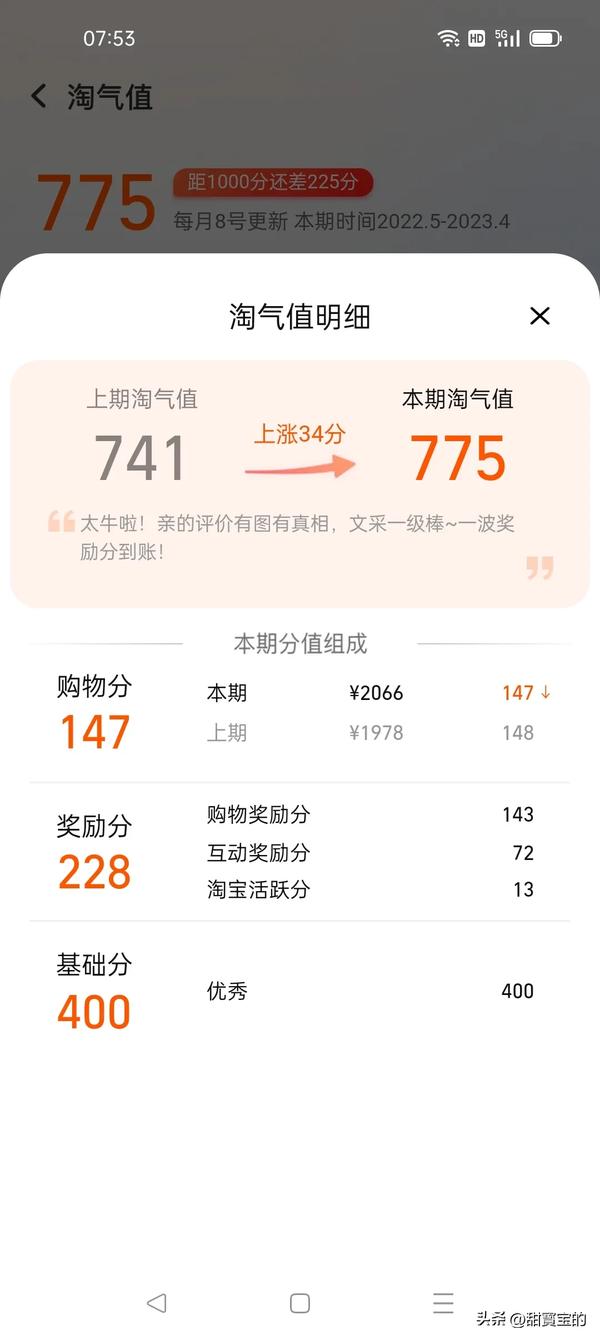Tap the system home navigation button
Image resolution: width=600 pixels, height=1340 pixels.
click(299, 1302)
